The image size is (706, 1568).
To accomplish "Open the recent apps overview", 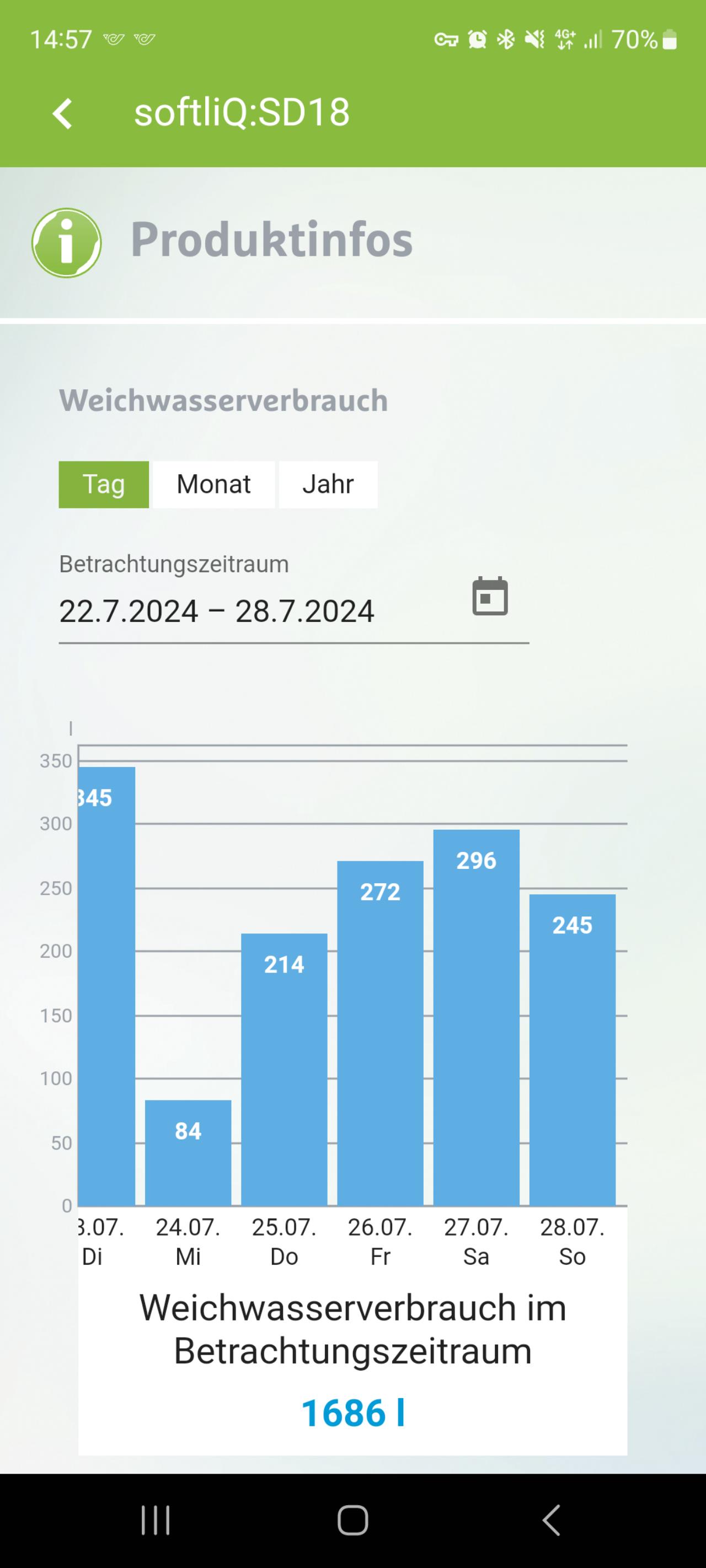I will [156, 1521].
